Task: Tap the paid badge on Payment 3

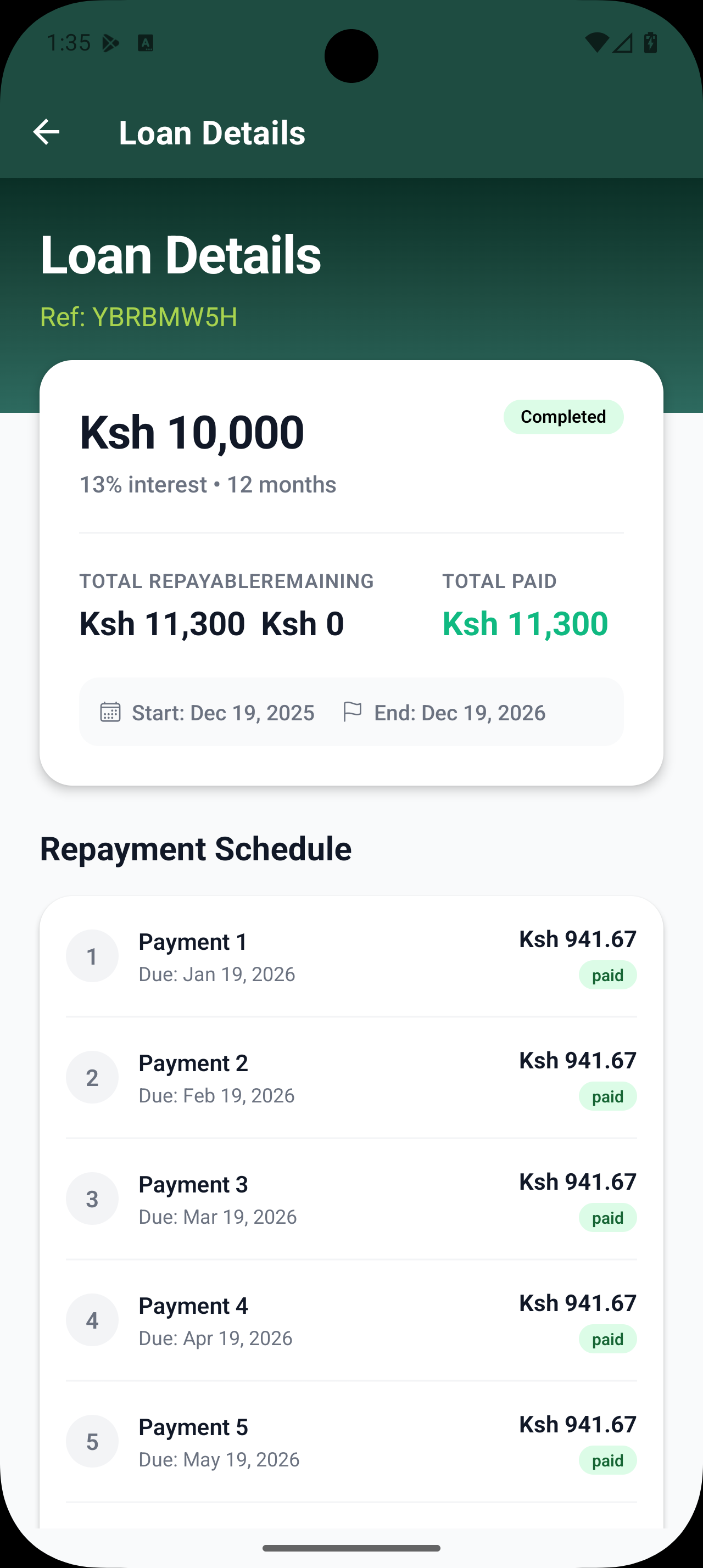Action: pos(607,1217)
